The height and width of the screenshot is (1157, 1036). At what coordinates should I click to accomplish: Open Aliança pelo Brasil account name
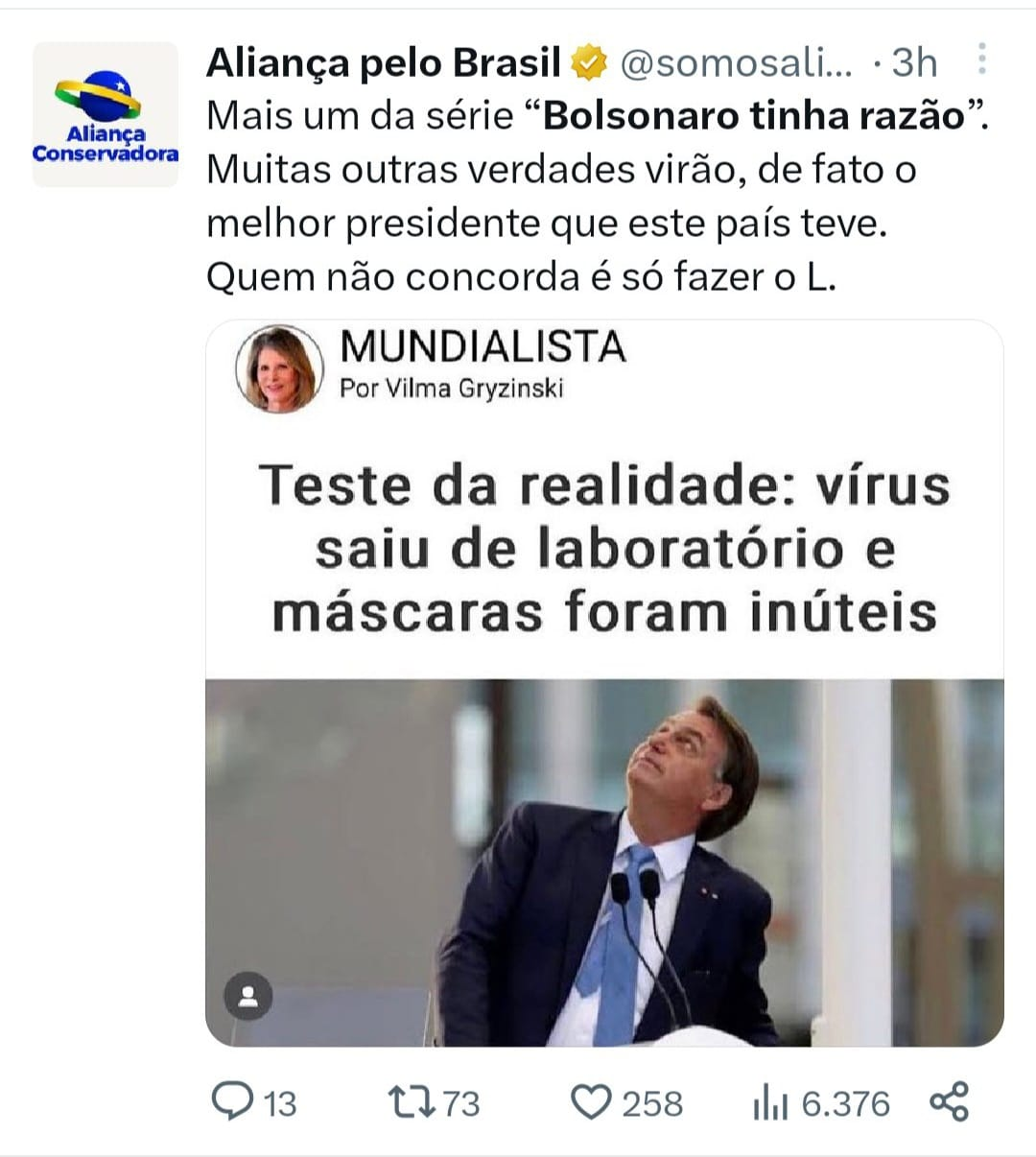(x=383, y=63)
